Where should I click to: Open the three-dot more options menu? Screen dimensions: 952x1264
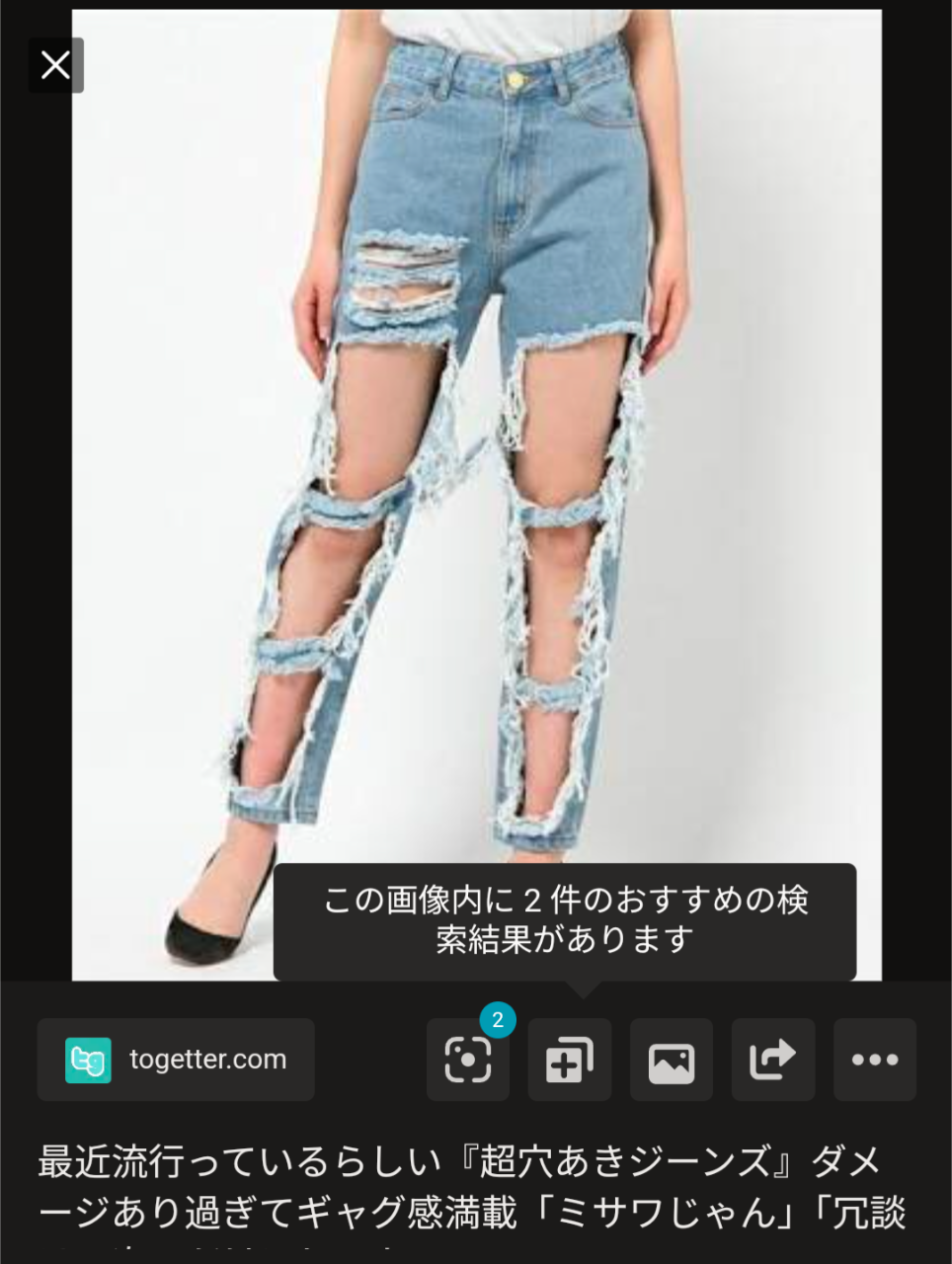click(875, 1060)
